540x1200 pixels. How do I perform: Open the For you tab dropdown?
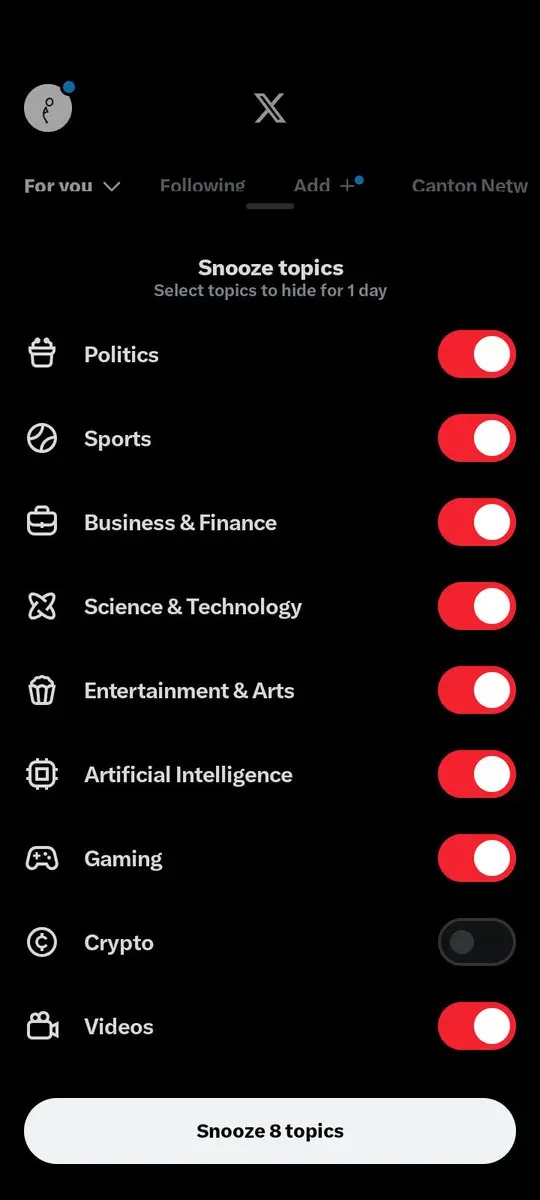click(x=72, y=186)
